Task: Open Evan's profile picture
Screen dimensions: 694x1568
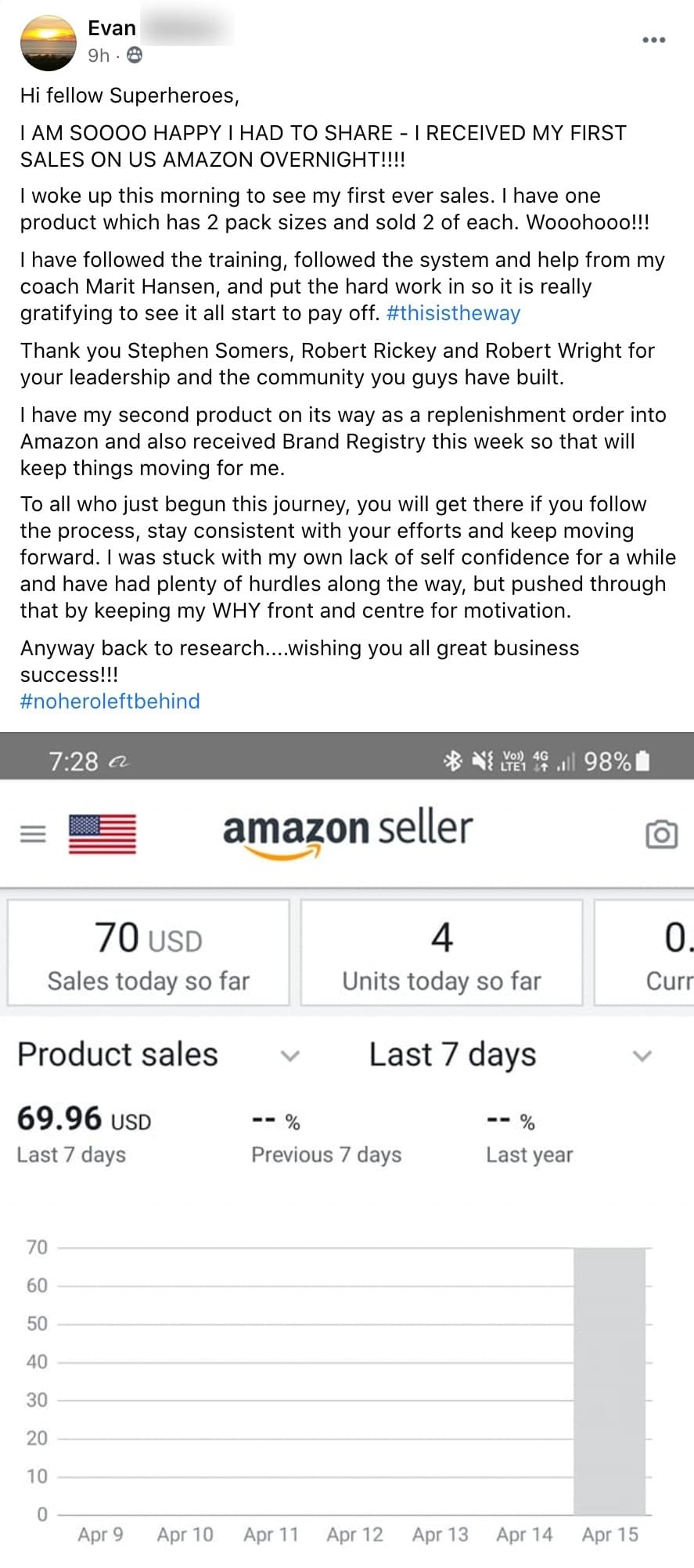Action: click(x=48, y=43)
